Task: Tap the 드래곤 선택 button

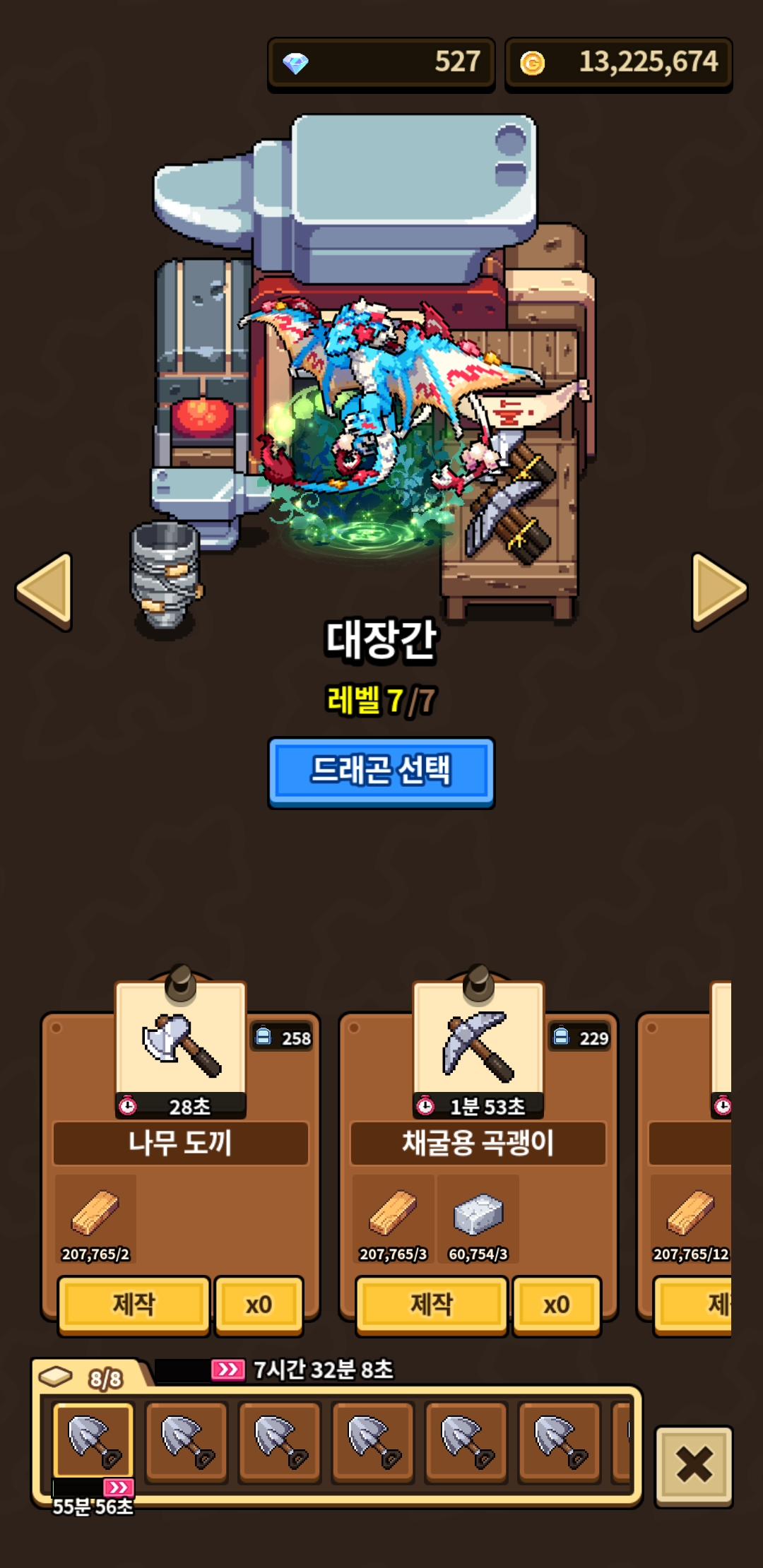Action: [381, 772]
